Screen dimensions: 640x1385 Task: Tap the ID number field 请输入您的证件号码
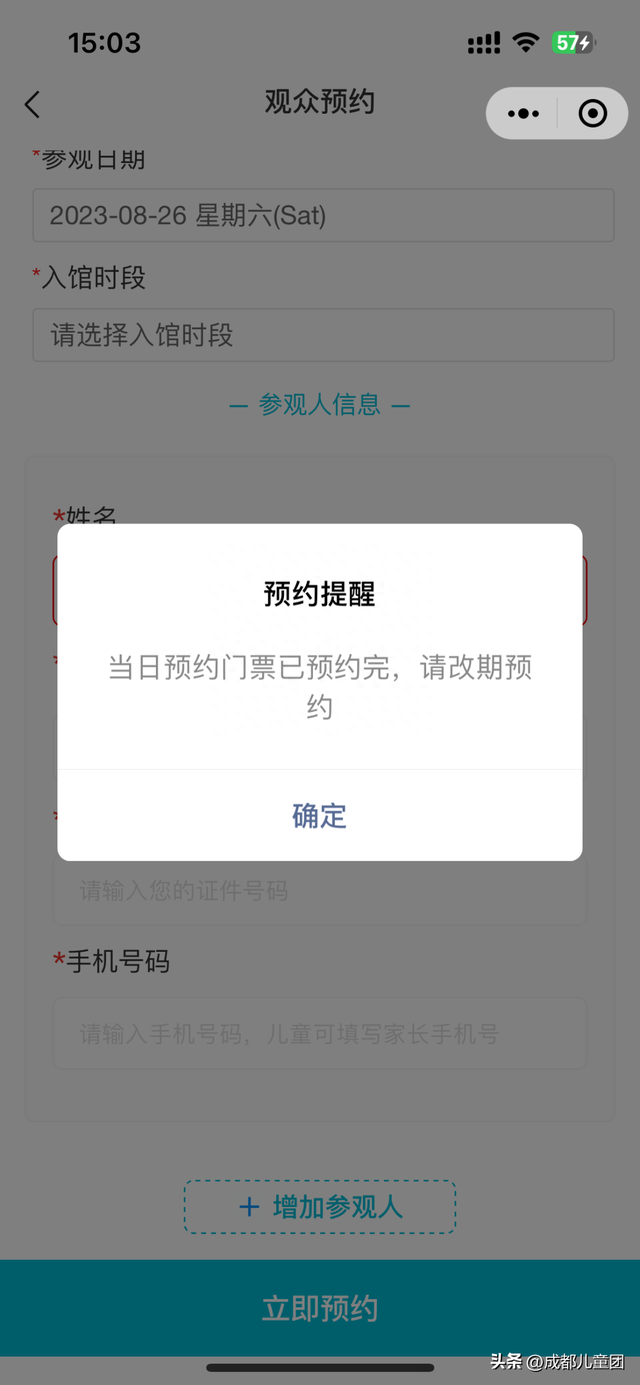pos(319,890)
